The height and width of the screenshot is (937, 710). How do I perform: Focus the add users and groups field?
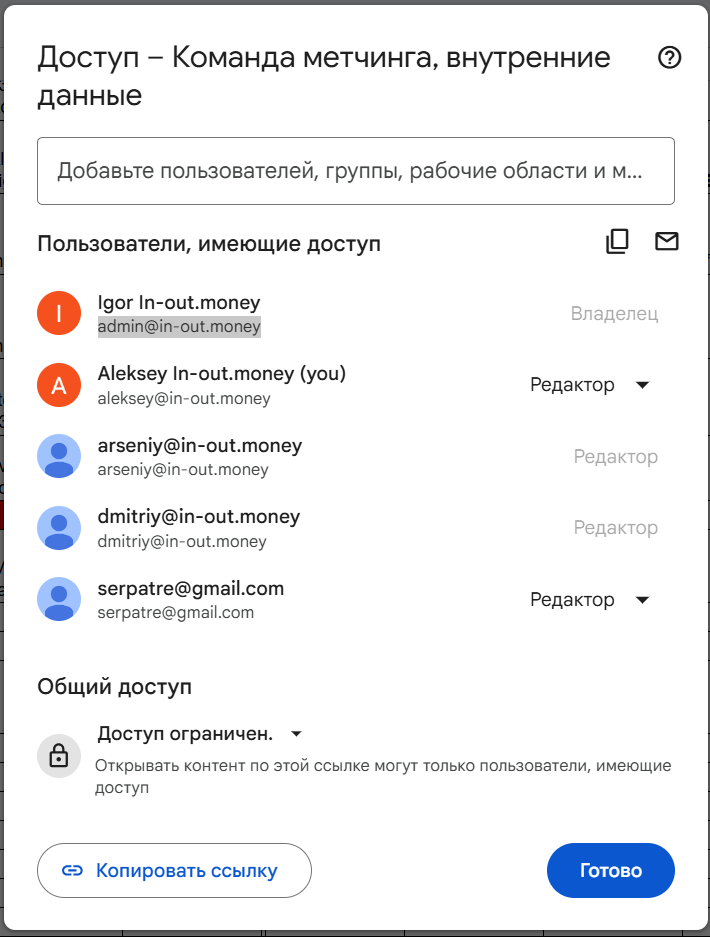click(x=356, y=171)
